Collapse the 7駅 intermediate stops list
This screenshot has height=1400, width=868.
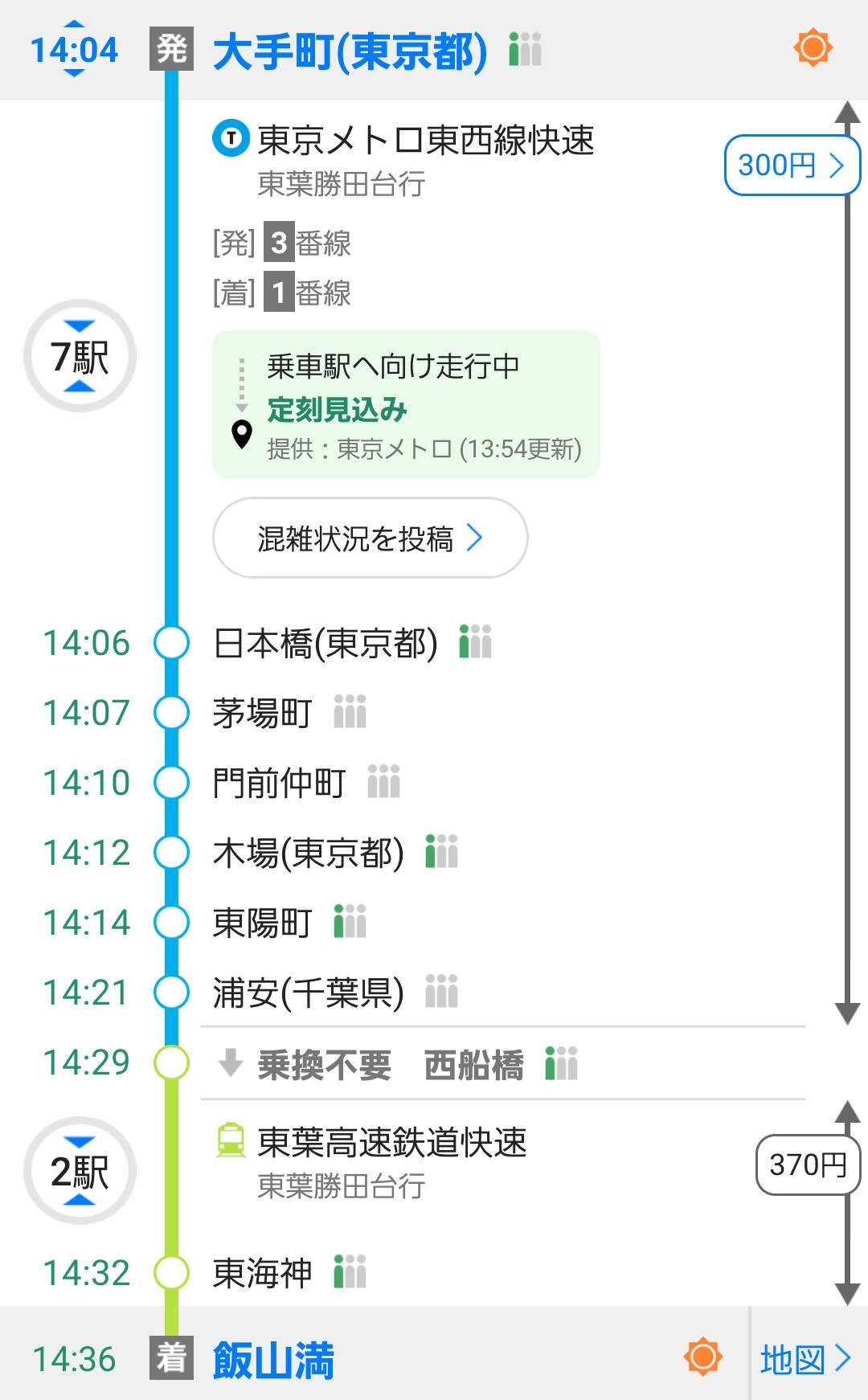tap(80, 356)
